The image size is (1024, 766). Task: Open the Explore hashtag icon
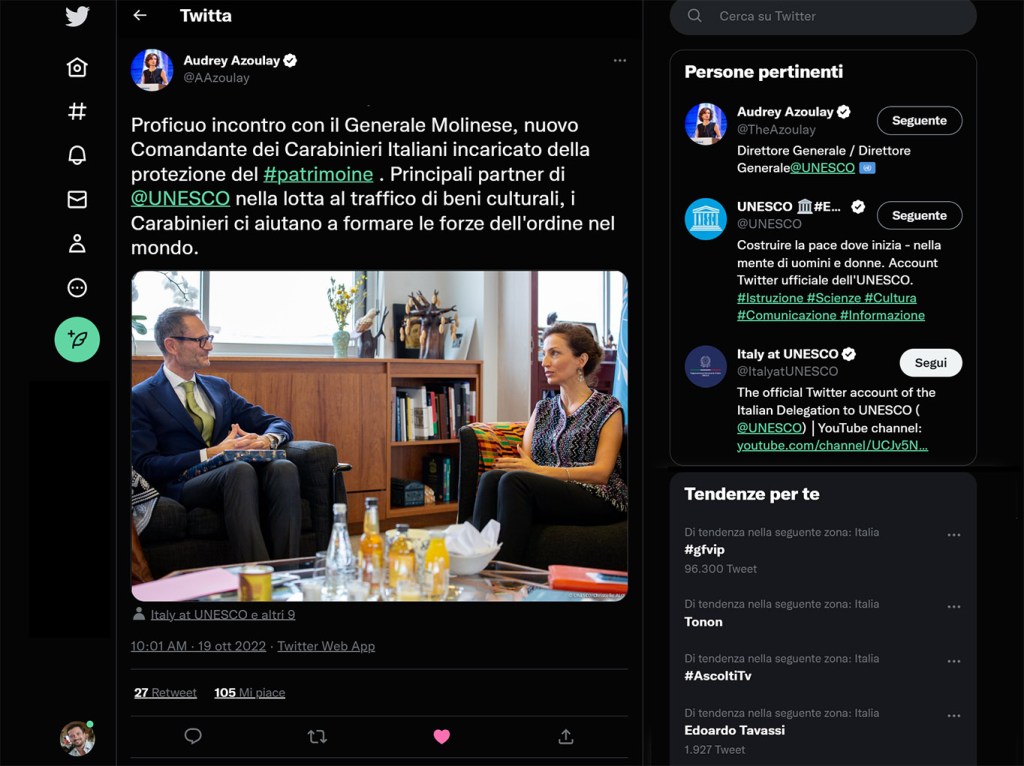[x=77, y=111]
